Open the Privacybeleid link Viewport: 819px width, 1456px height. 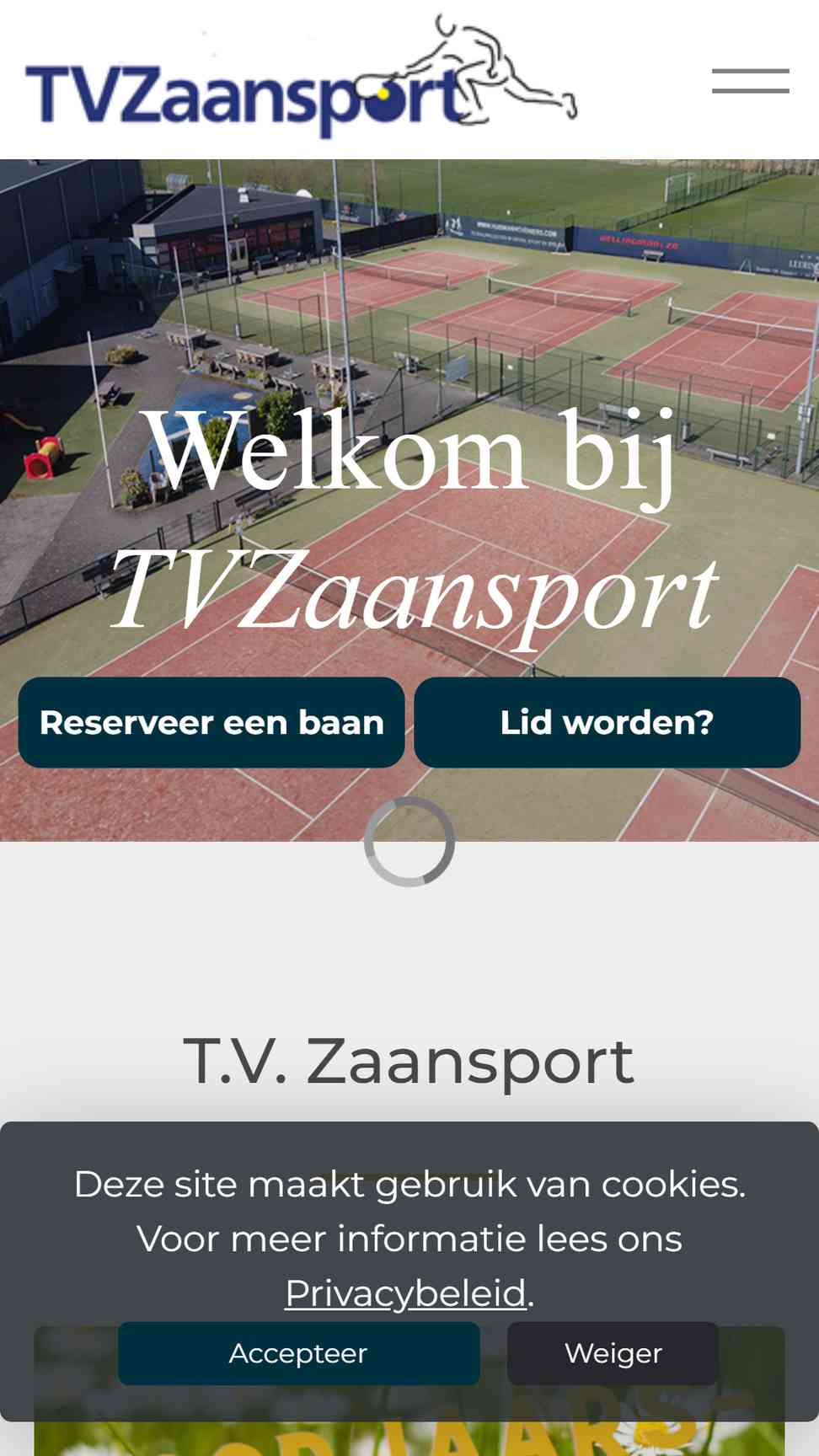(405, 1293)
